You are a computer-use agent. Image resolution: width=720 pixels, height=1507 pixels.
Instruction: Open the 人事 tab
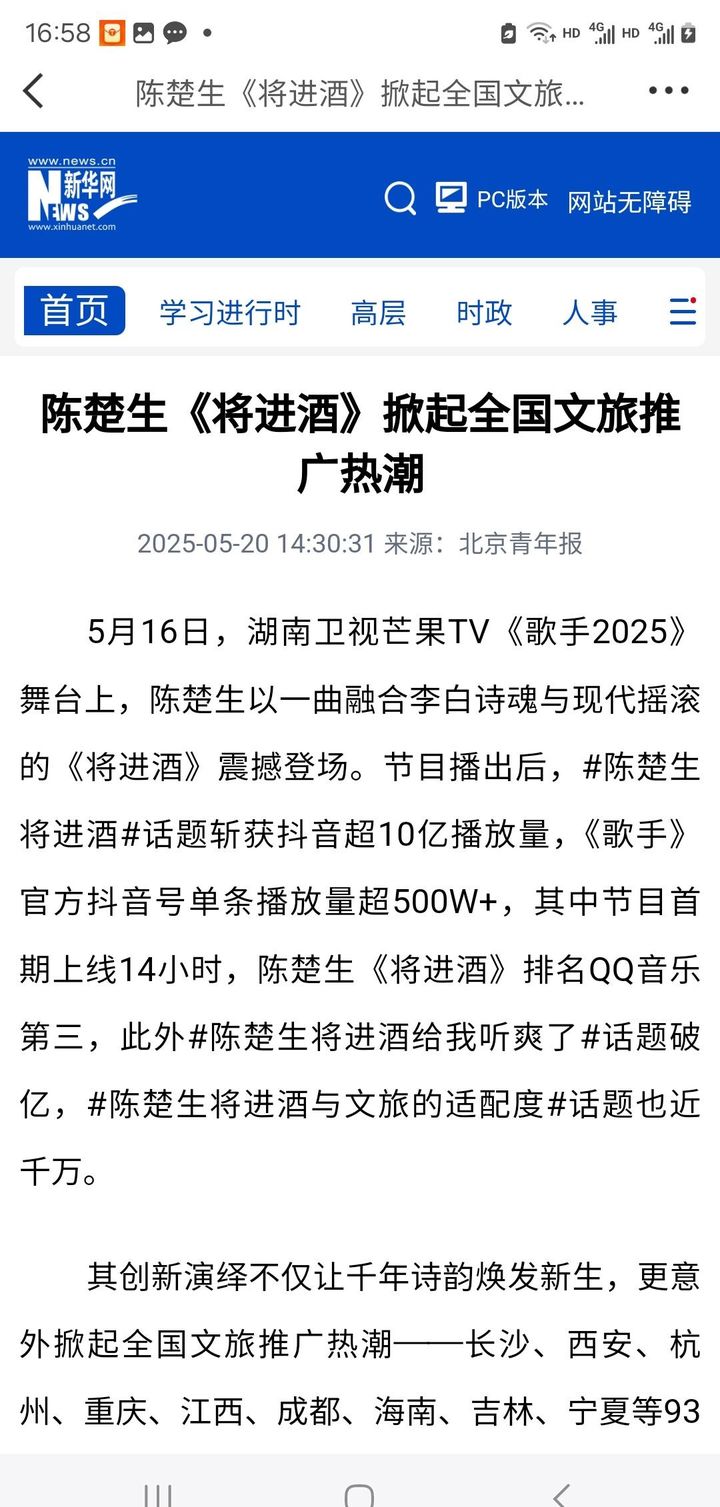click(590, 312)
